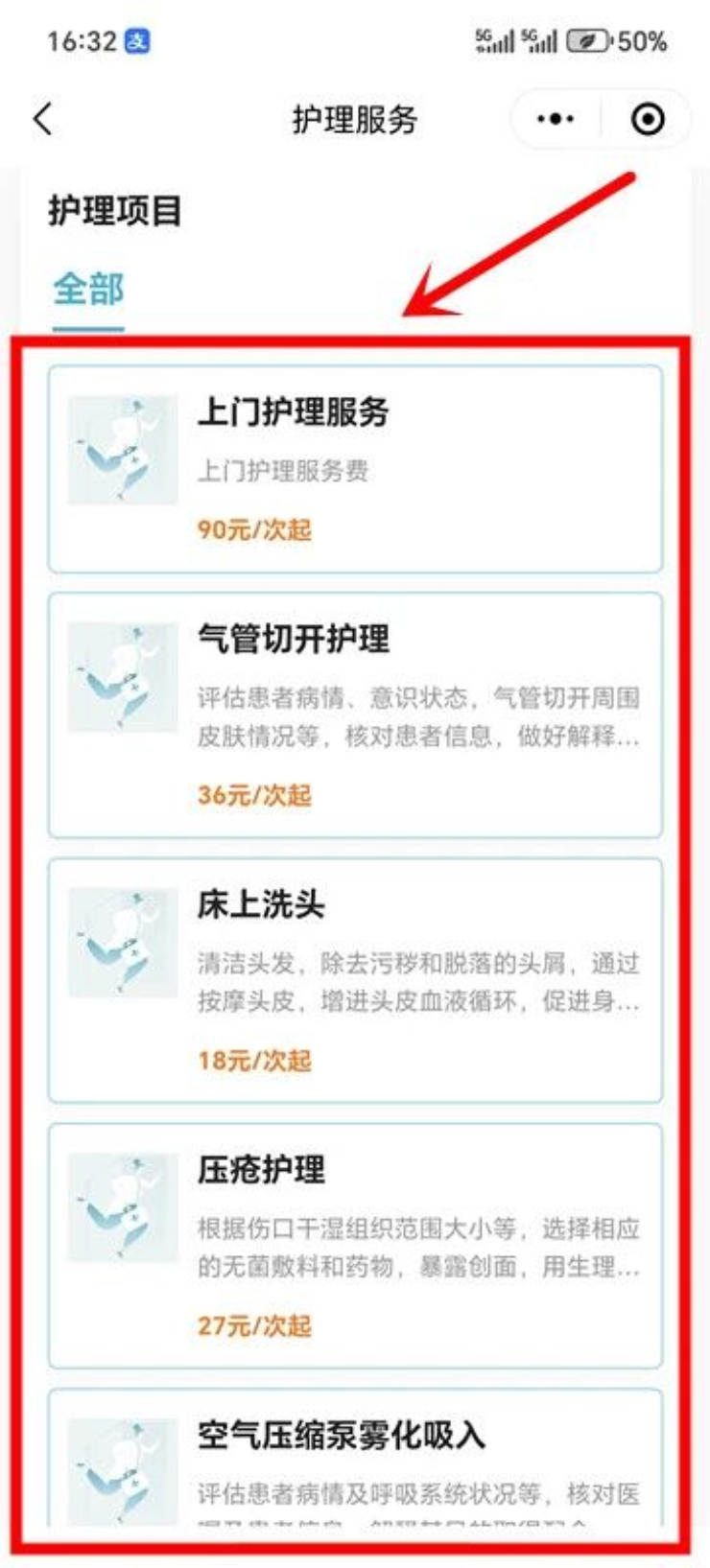Viewport: 710px width, 1568px height.
Task: Select the 全部 tab
Action: click(88, 290)
